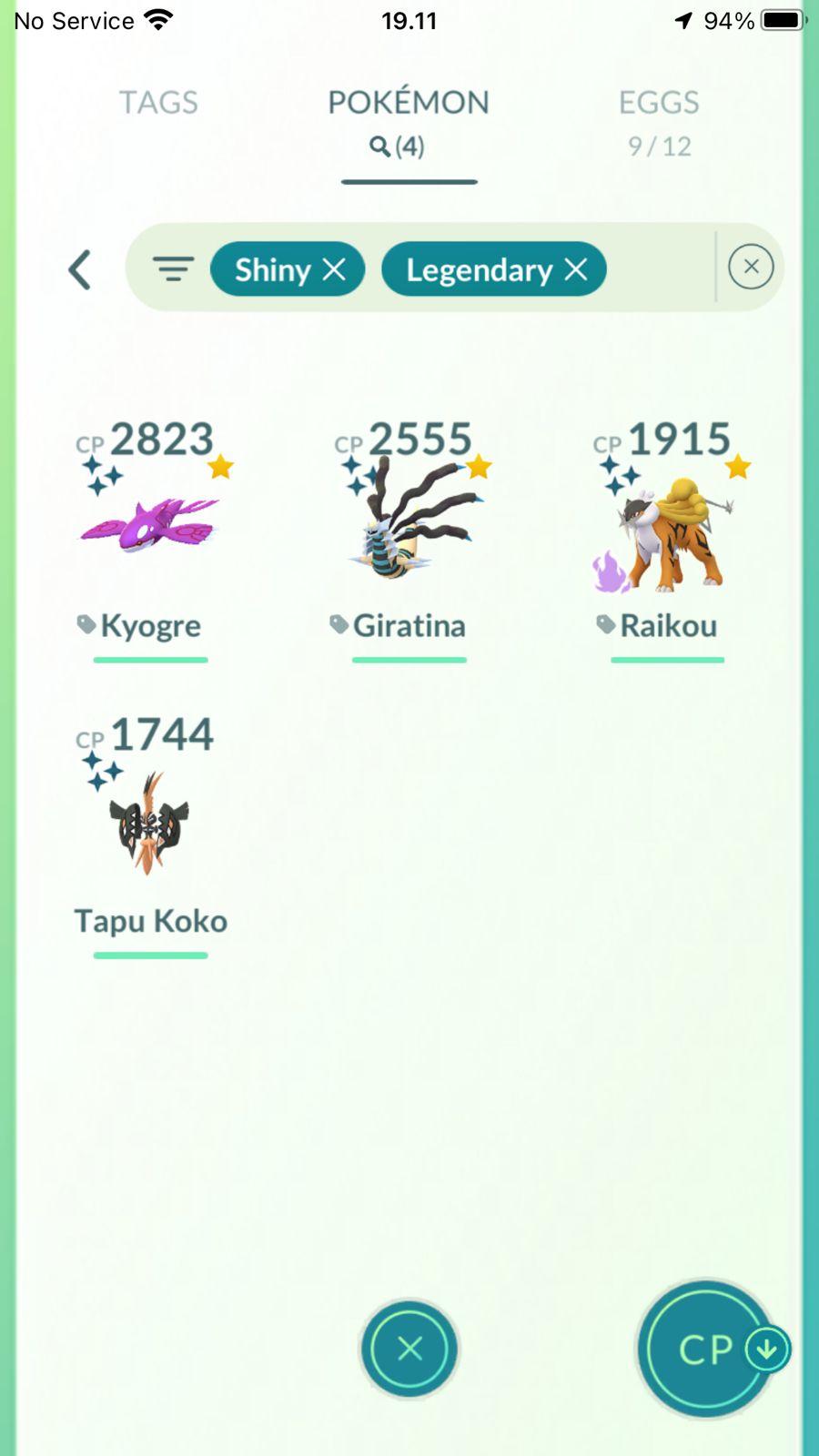Clear the entire search field
The width and height of the screenshot is (819, 1456).
751,268
